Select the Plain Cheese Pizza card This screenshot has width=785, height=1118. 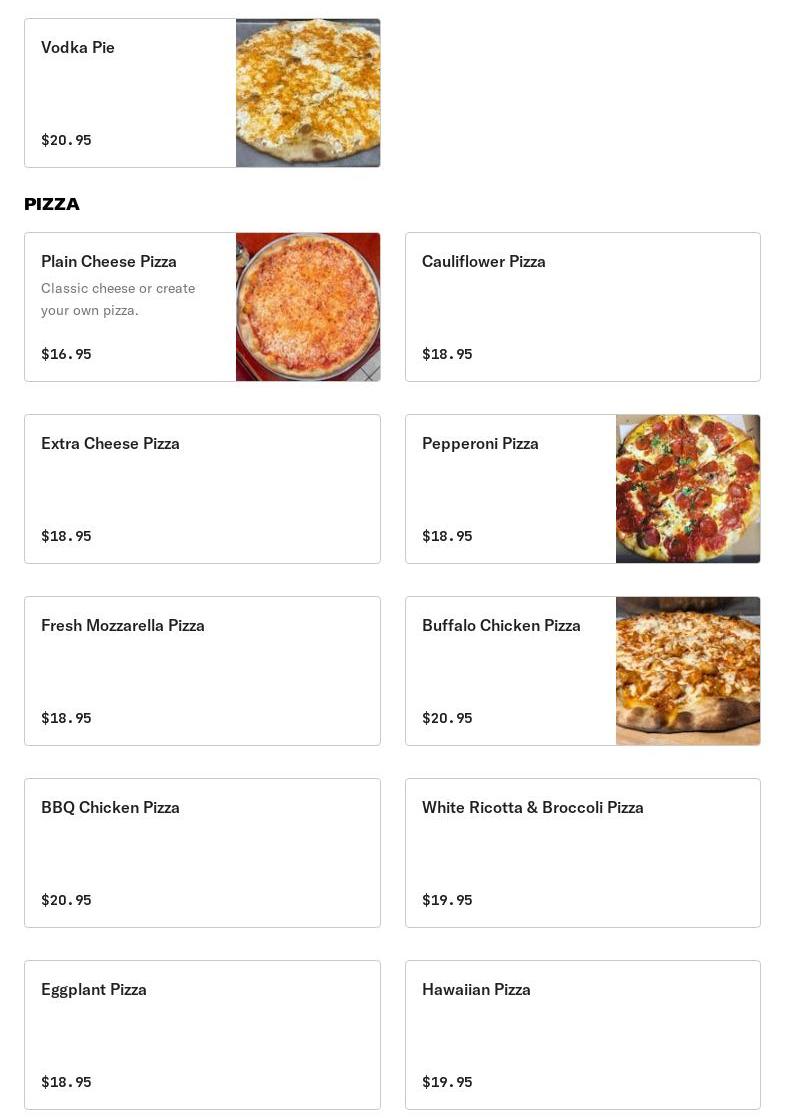point(202,307)
